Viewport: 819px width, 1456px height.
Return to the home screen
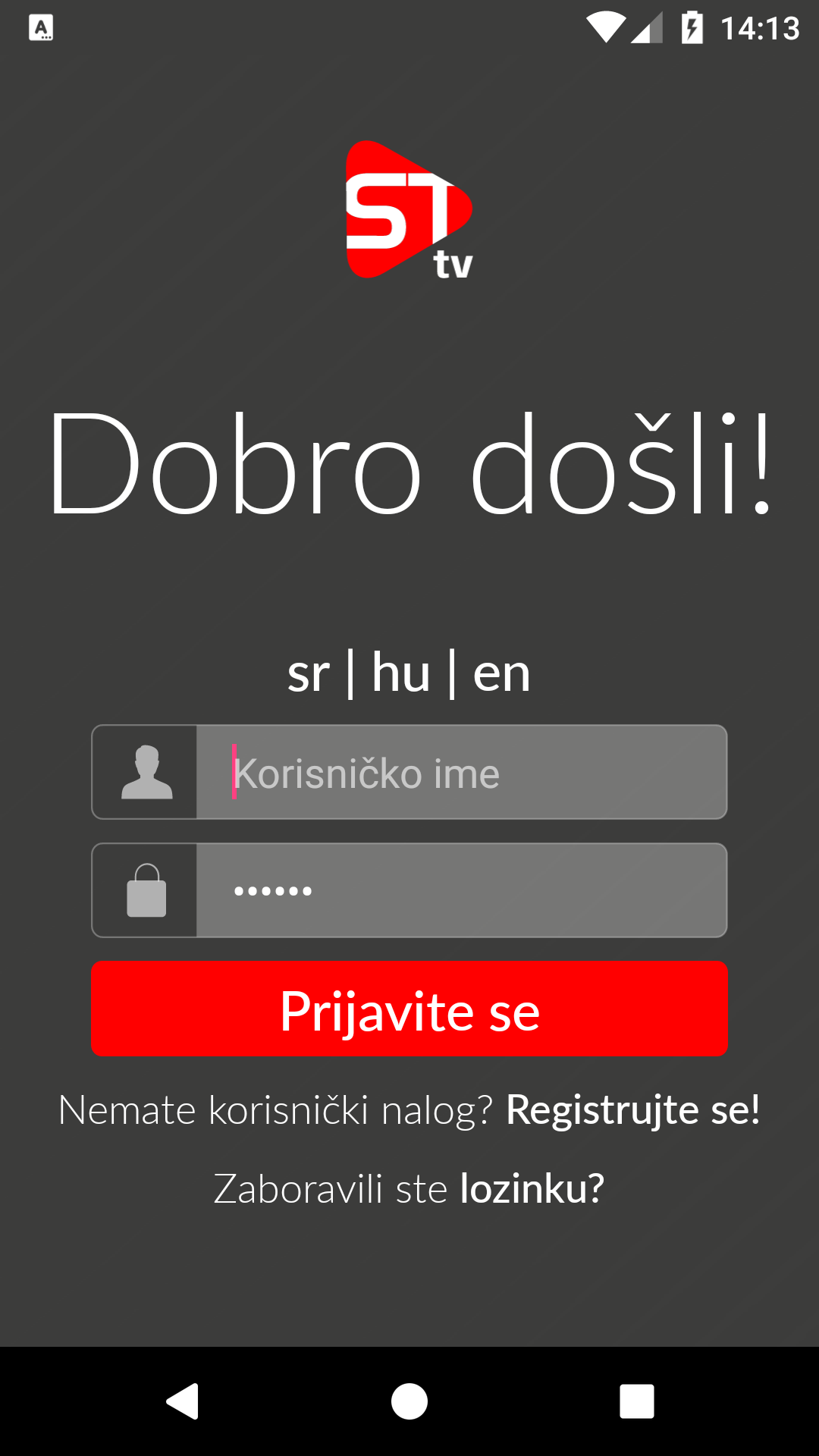409,1401
